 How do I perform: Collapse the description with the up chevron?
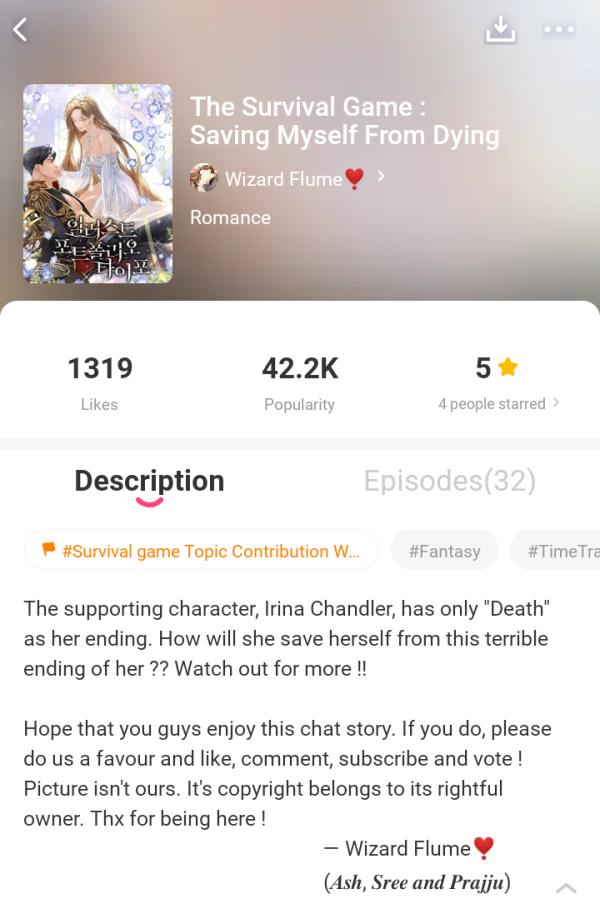coord(566,887)
